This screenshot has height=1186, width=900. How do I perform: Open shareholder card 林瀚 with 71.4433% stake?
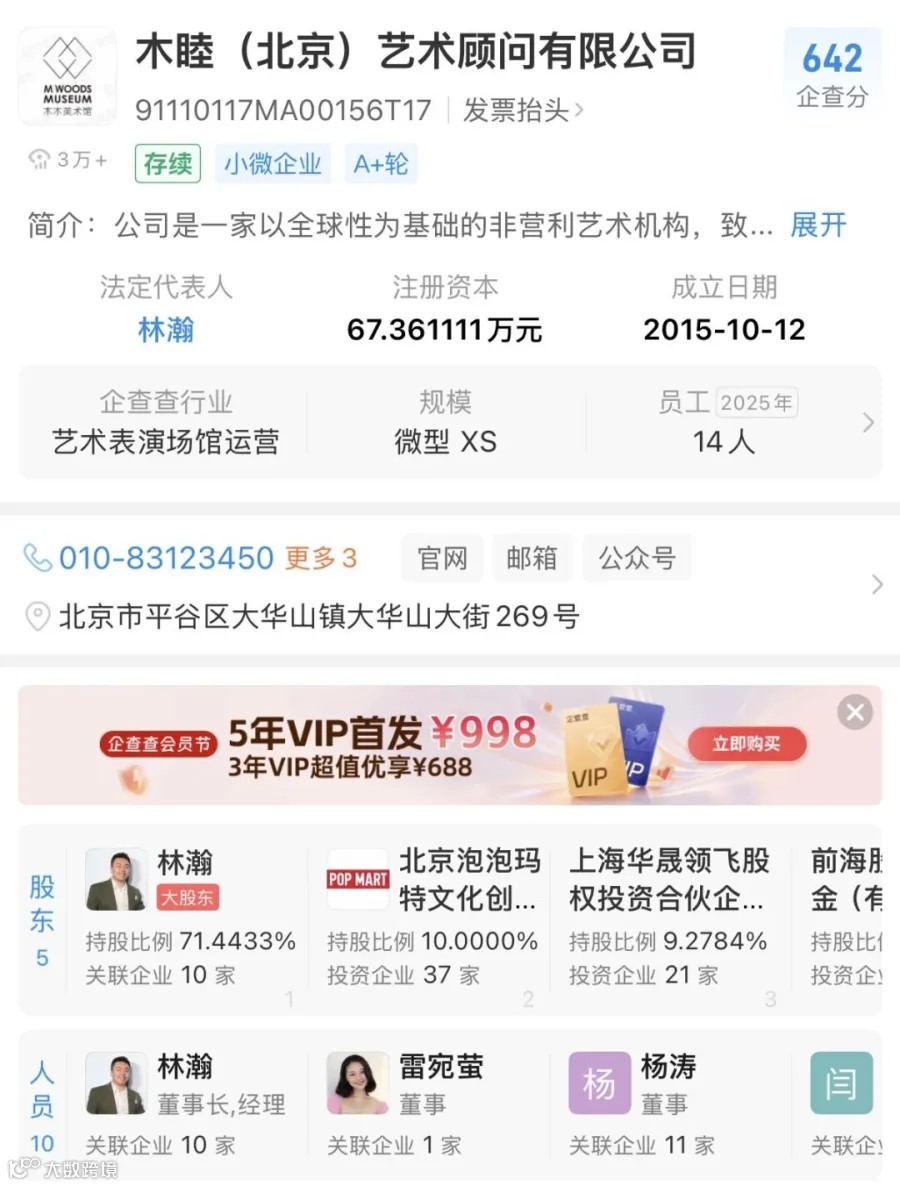pos(189,917)
